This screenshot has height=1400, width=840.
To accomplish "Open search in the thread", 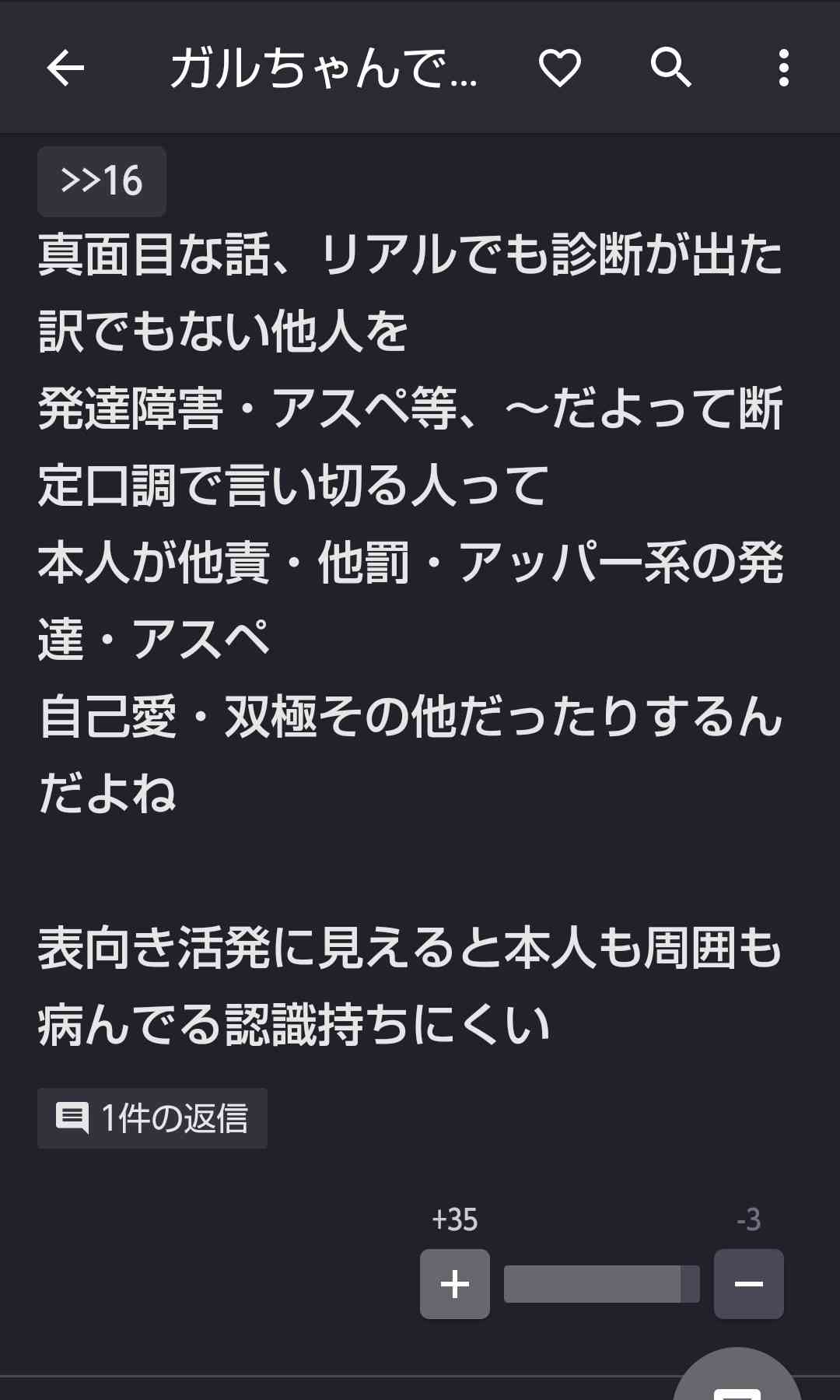I will pyautogui.click(x=670, y=68).
